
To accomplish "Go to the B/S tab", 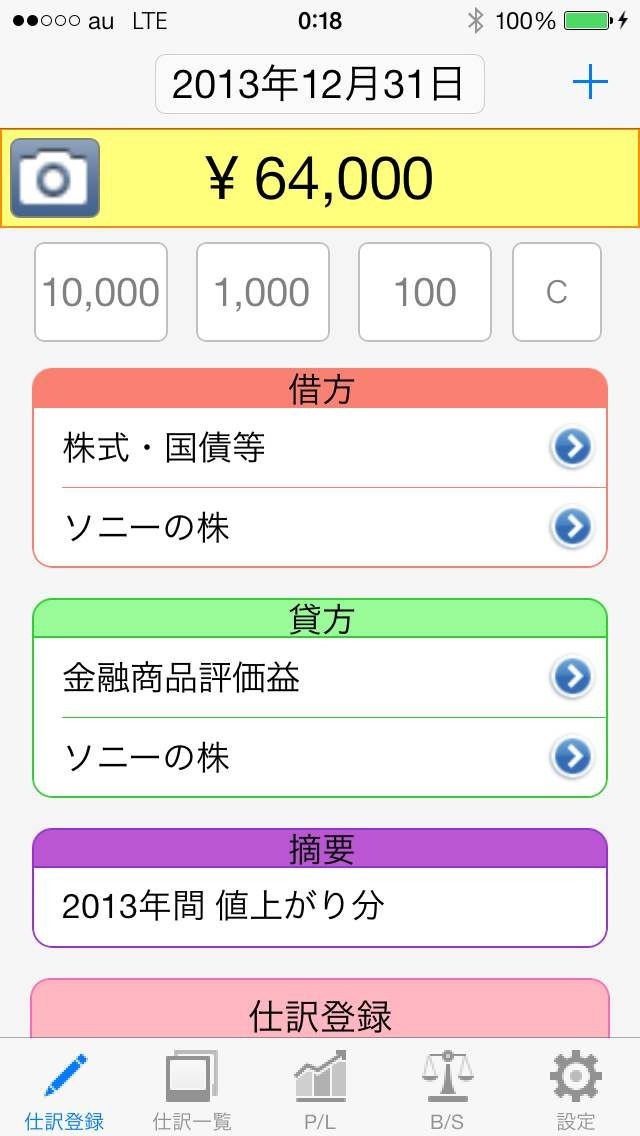I will click(447, 1090).
